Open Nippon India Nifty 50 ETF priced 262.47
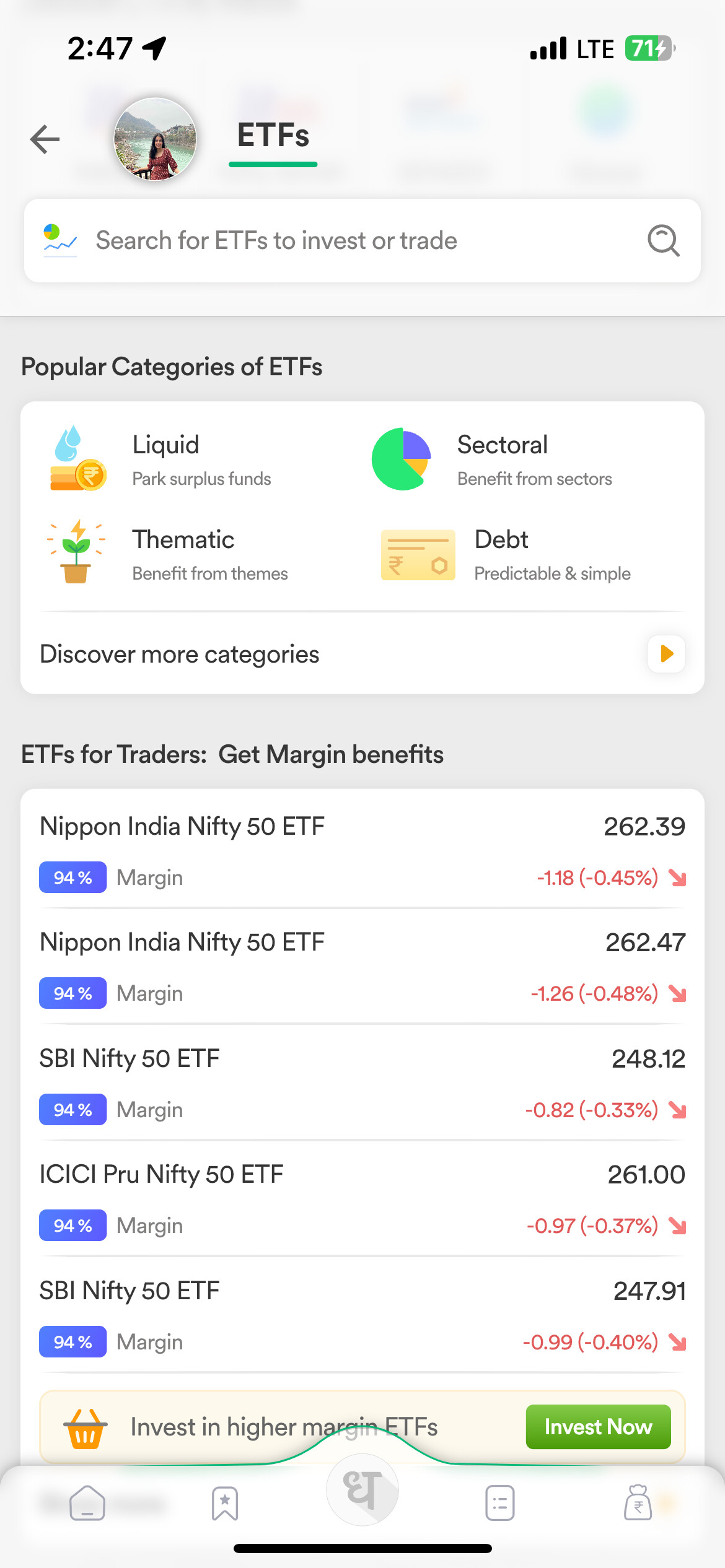Screen dimensions: 725x1568 [362, 967]
